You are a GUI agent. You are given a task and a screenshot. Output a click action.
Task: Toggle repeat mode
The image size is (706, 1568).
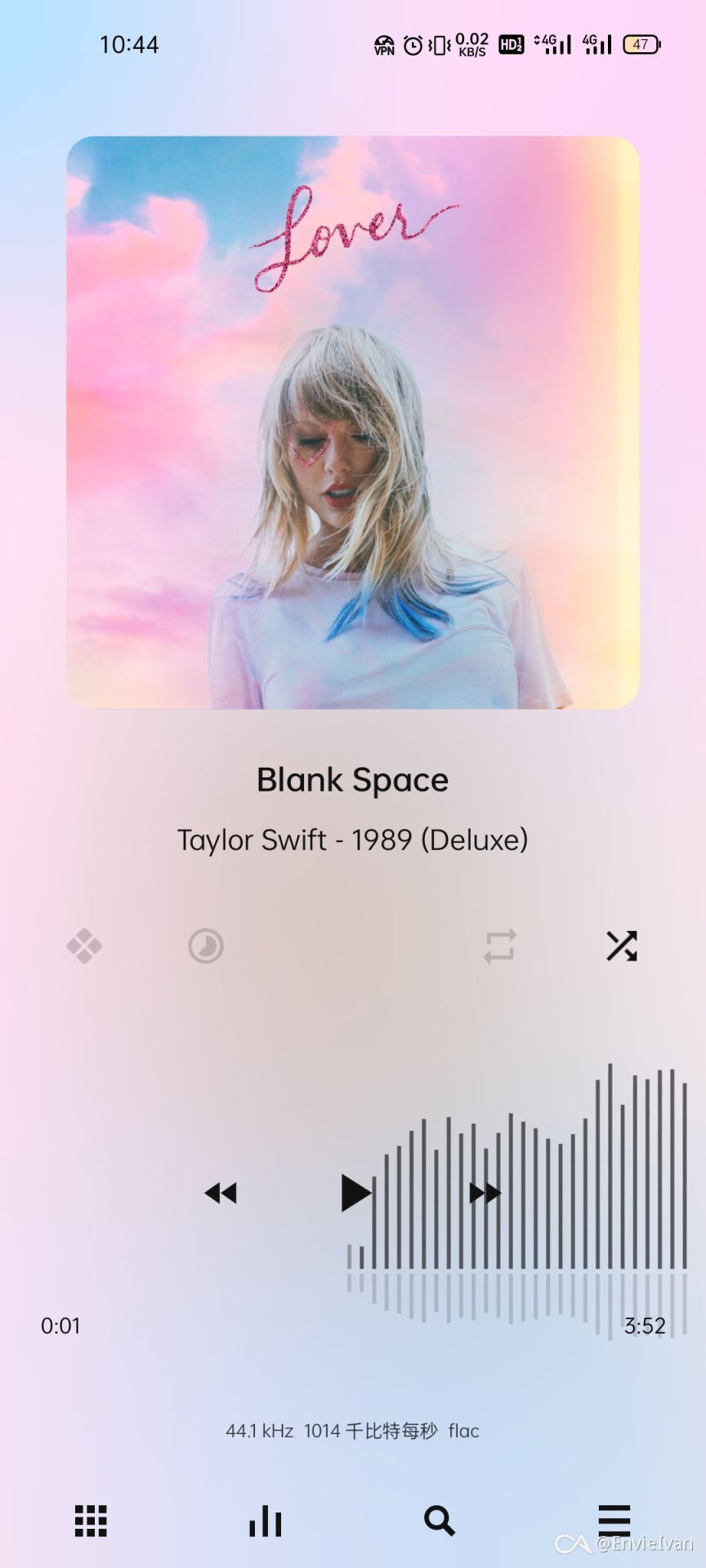[x=499, y=947]
